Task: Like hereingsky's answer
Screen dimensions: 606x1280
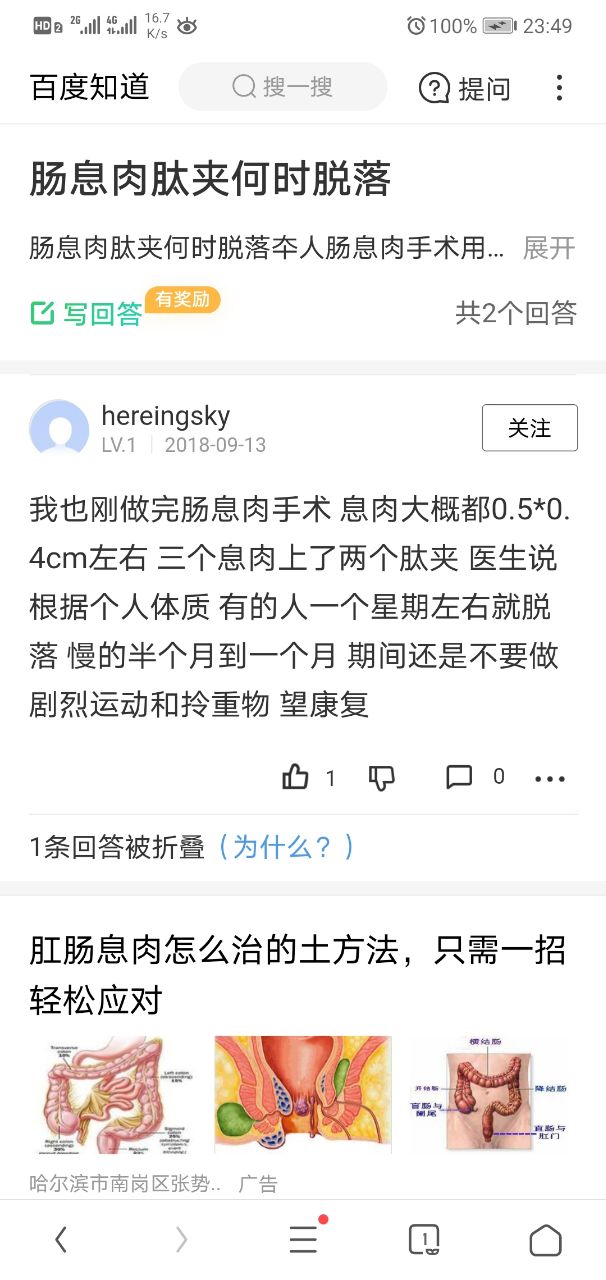Action: pos(297,777)
